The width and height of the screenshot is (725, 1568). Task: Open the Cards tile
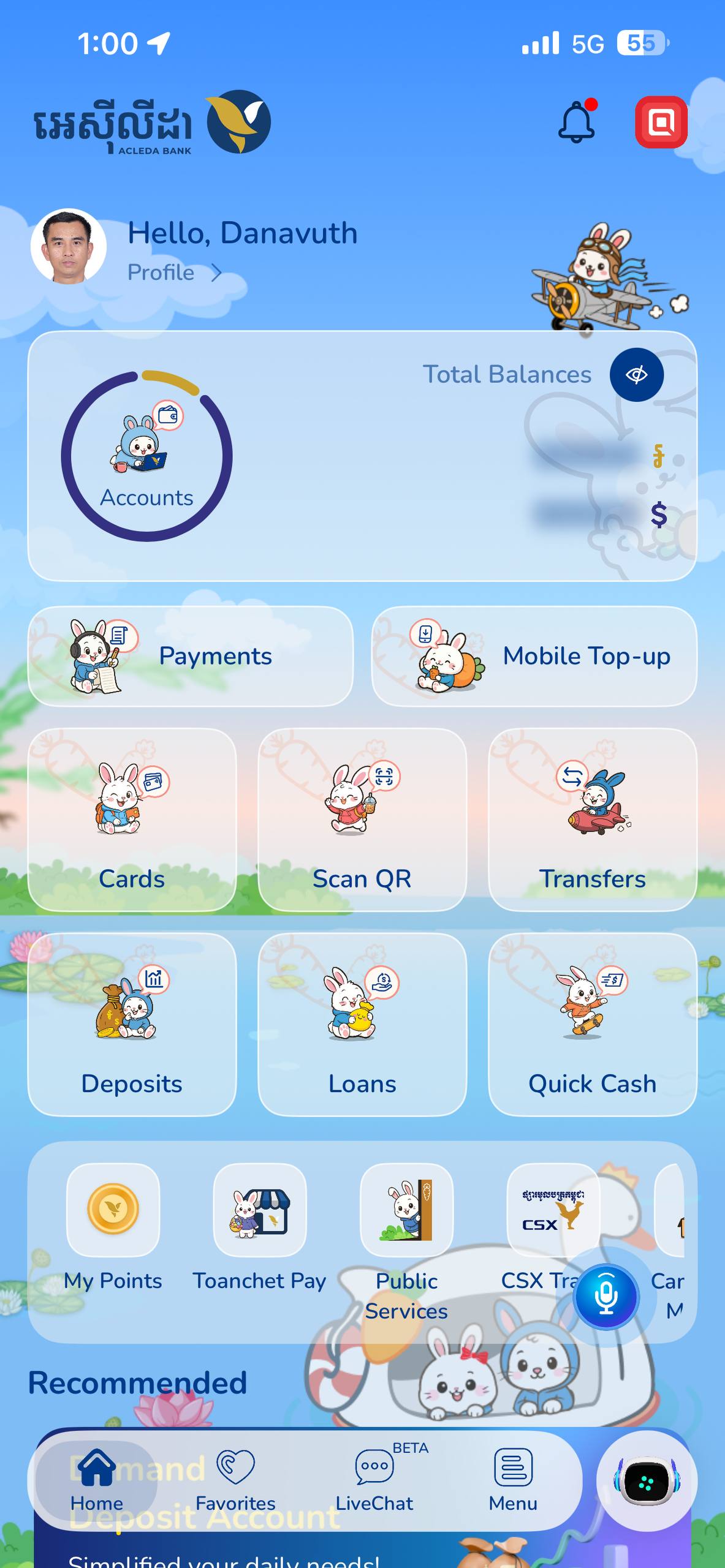tap(132, 820)
